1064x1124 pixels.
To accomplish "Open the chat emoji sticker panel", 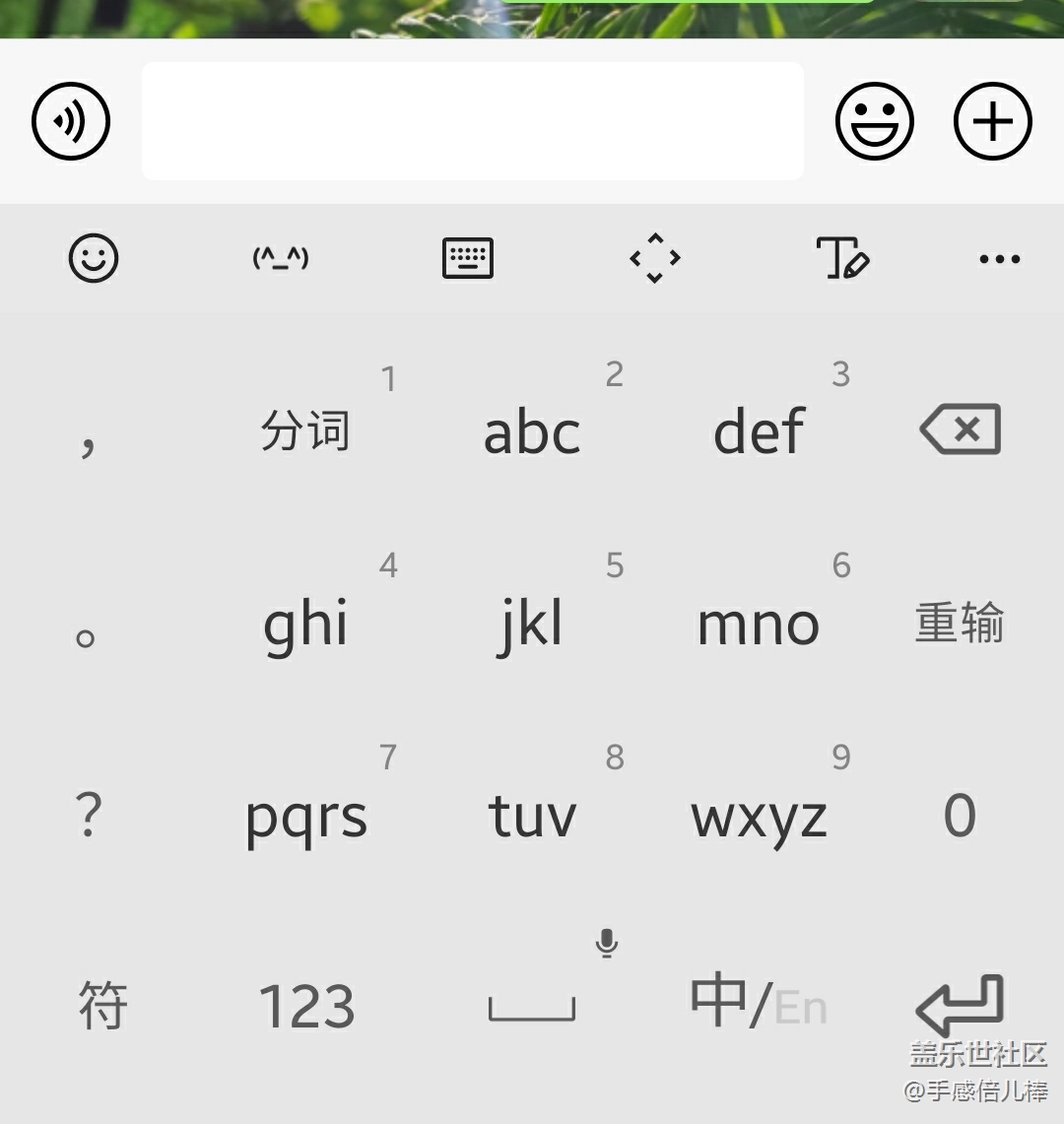I will point(875,121).
